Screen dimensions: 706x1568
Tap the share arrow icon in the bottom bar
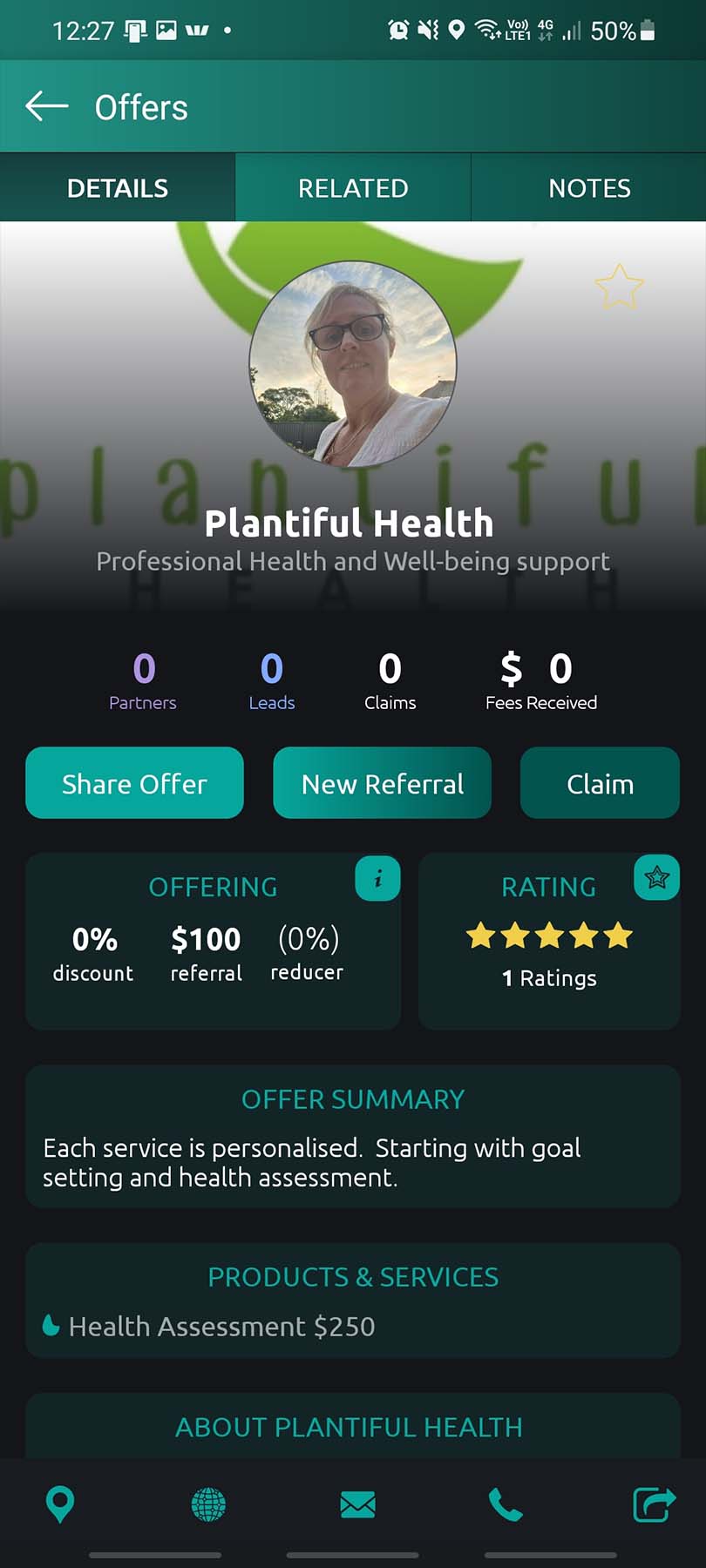[654, 1504]
